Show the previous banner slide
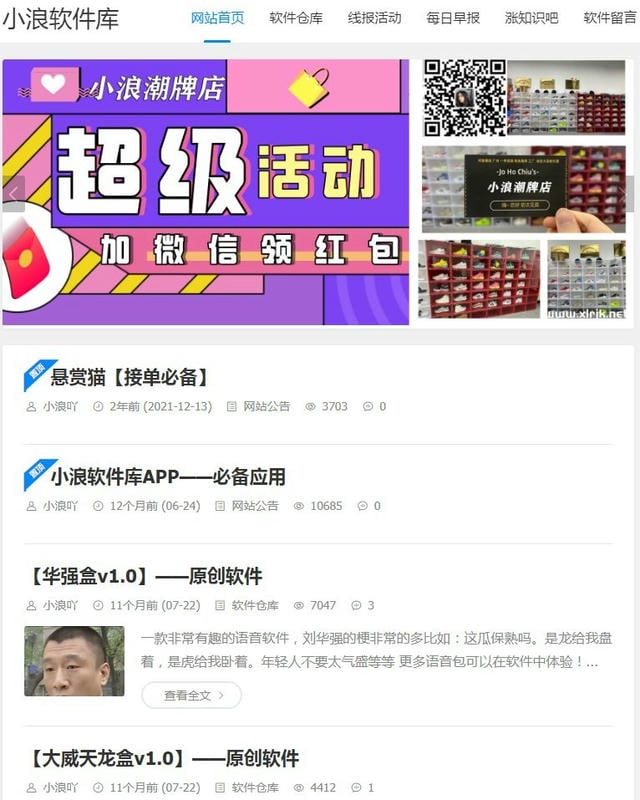This screenshot has width=640, height=800. 13,193
